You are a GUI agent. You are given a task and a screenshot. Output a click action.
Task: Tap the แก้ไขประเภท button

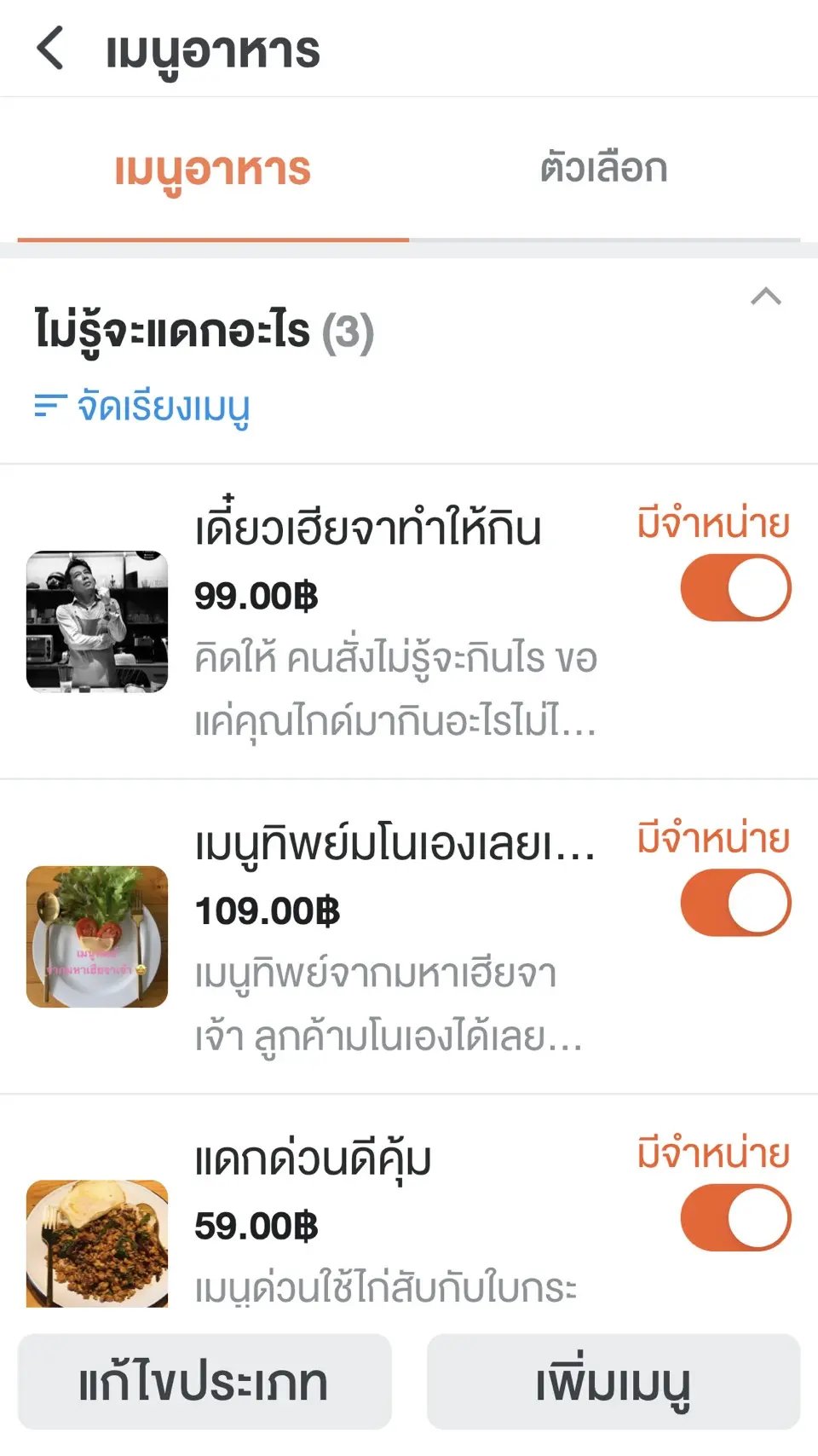coord(204,1382)
